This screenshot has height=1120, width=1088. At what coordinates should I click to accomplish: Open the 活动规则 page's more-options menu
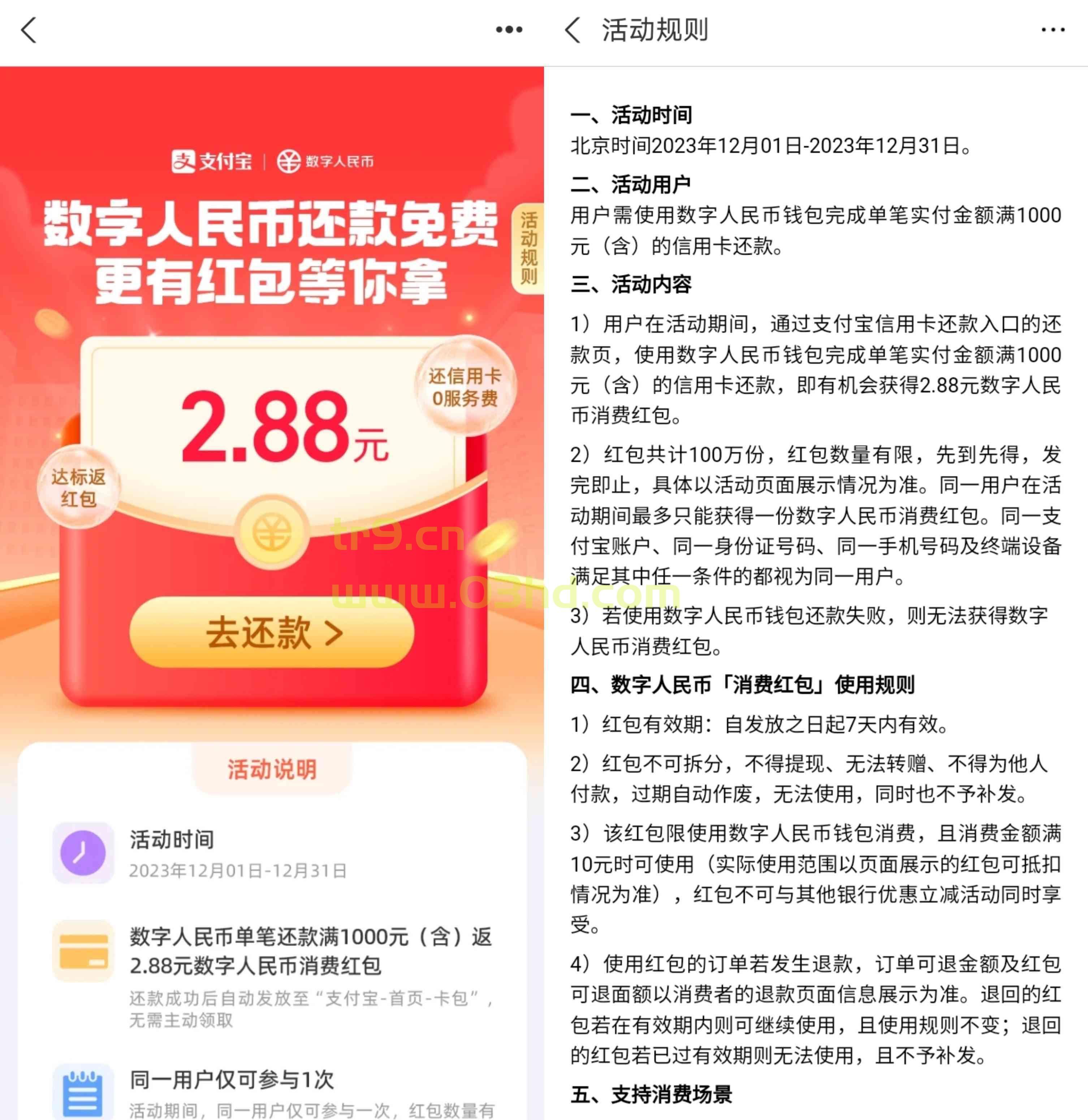pyautogui.click(x=1053, y=30)
